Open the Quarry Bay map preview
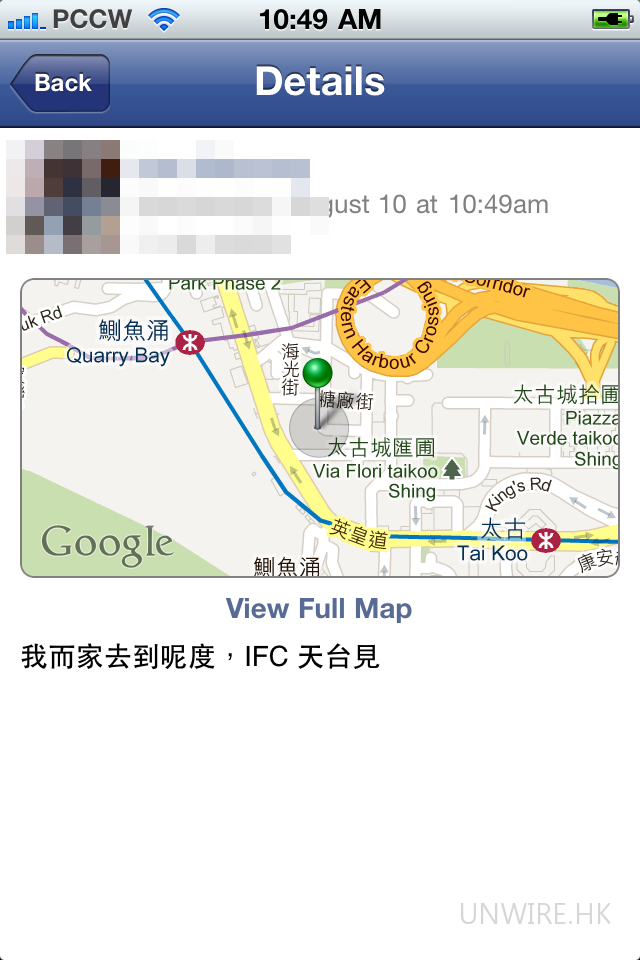640x960 pixels. click(x=320, y=428)
